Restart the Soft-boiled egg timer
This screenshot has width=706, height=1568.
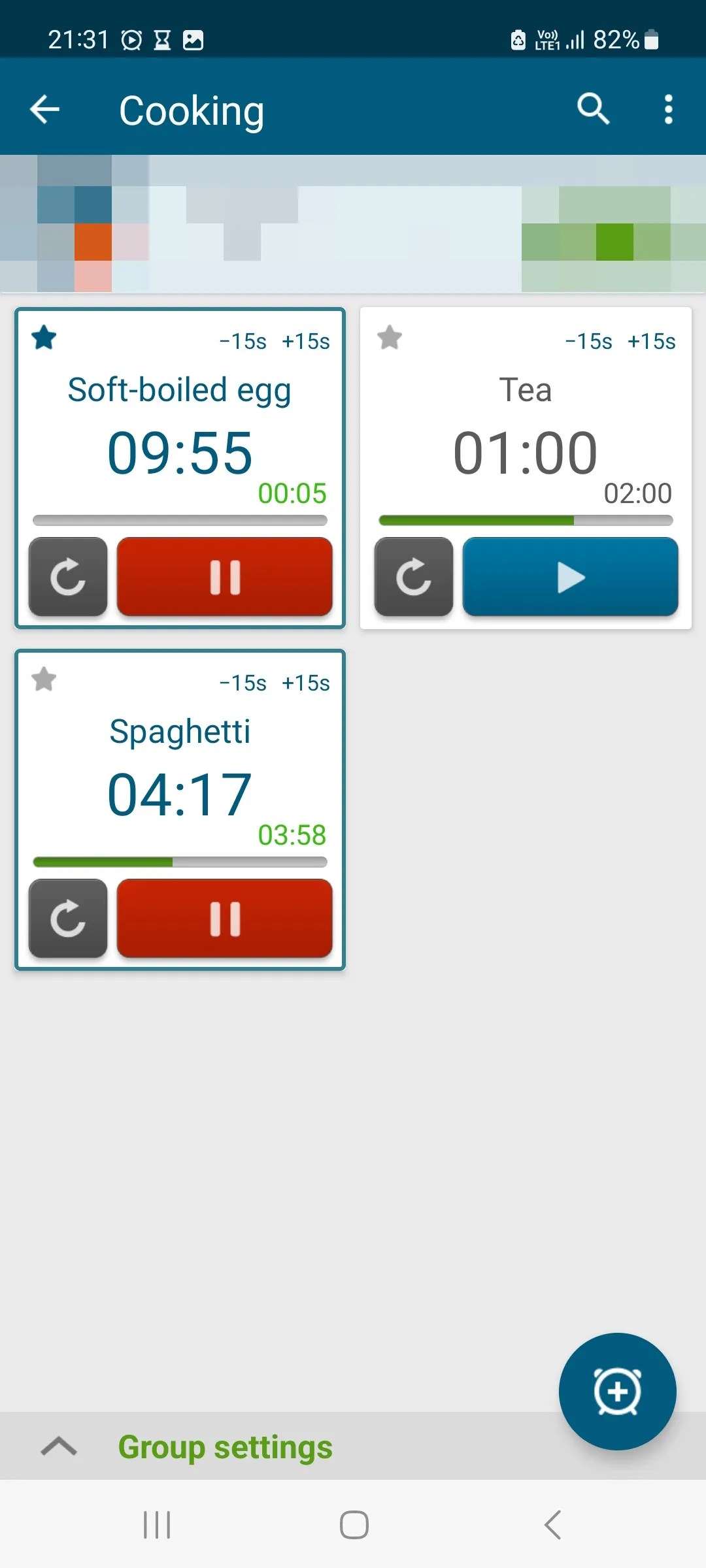coord(68,578)
